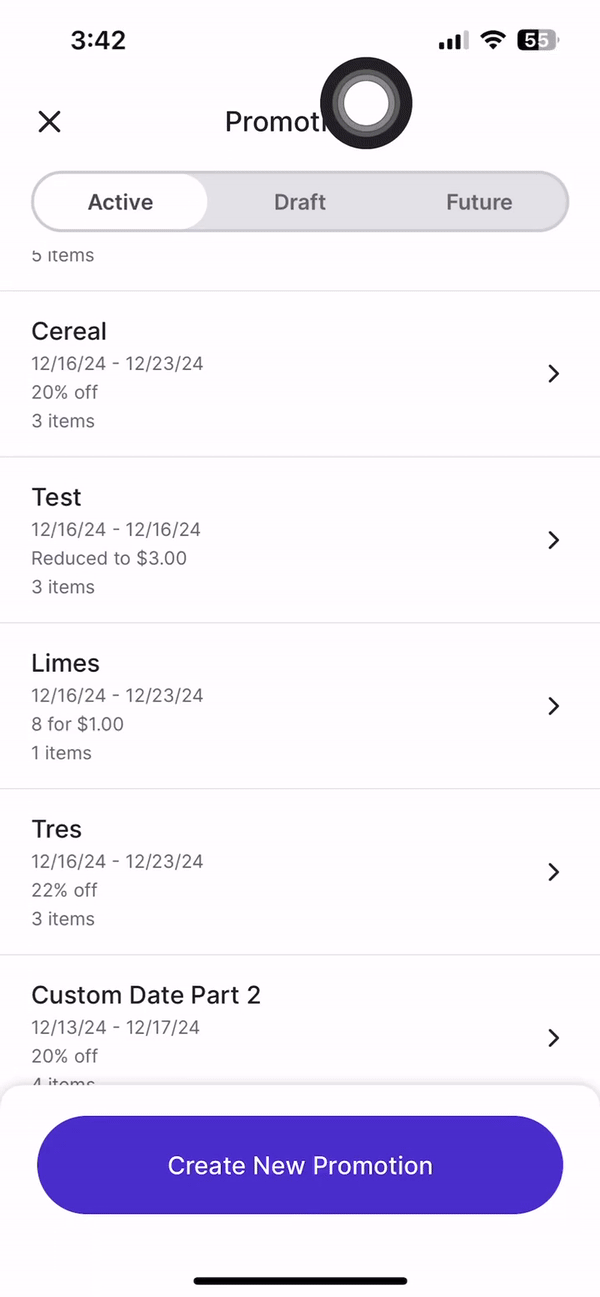Open the Test promotion
This screenshot has height=1297, width=600.
pyautogui.click(x=300, y=540)
